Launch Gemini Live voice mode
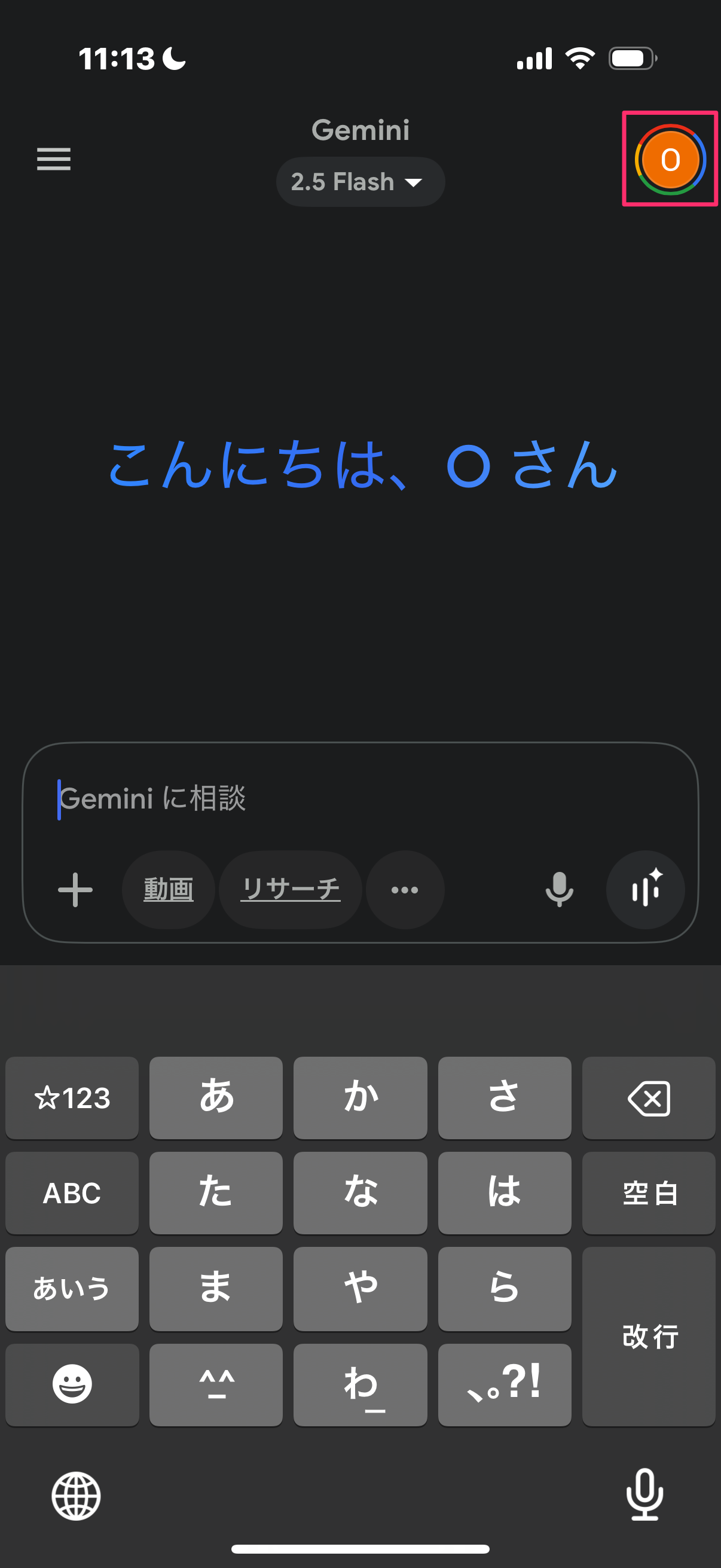721x1568 pixels. (645, 889)
